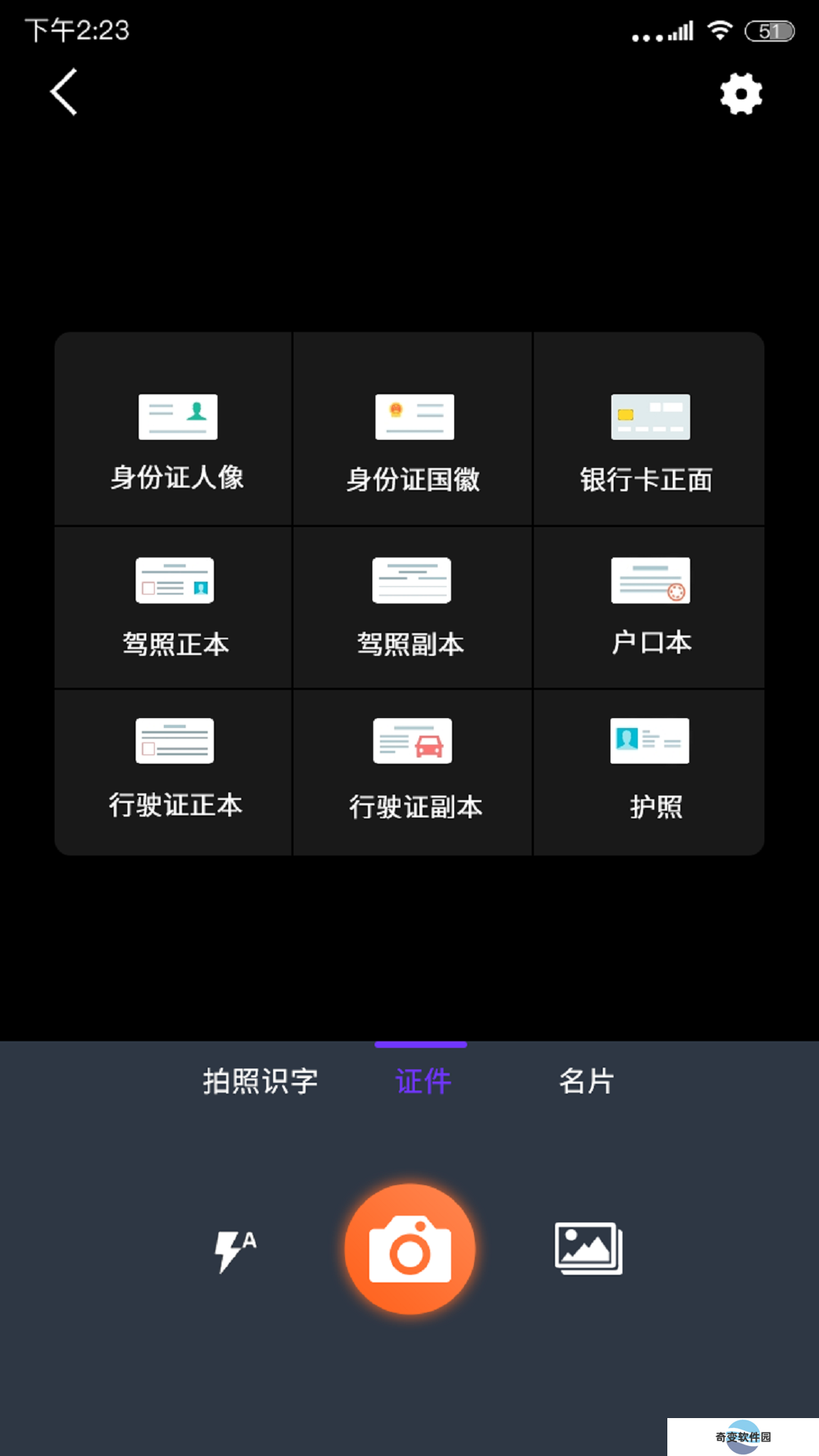
Task: Select 护照 passport option
Action: click(649, 772)
